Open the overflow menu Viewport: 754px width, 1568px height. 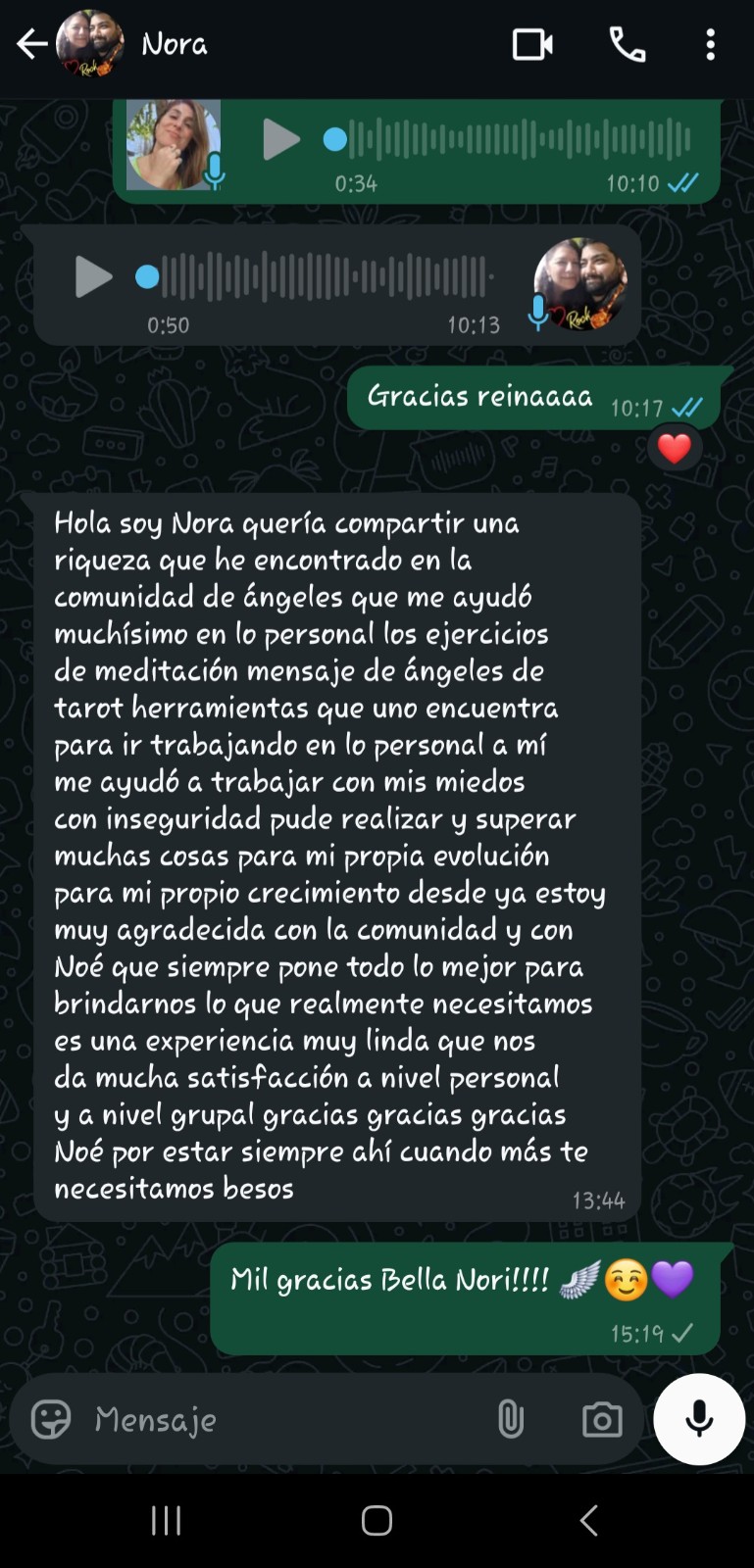pyautogui.click(x=711, y=44)
